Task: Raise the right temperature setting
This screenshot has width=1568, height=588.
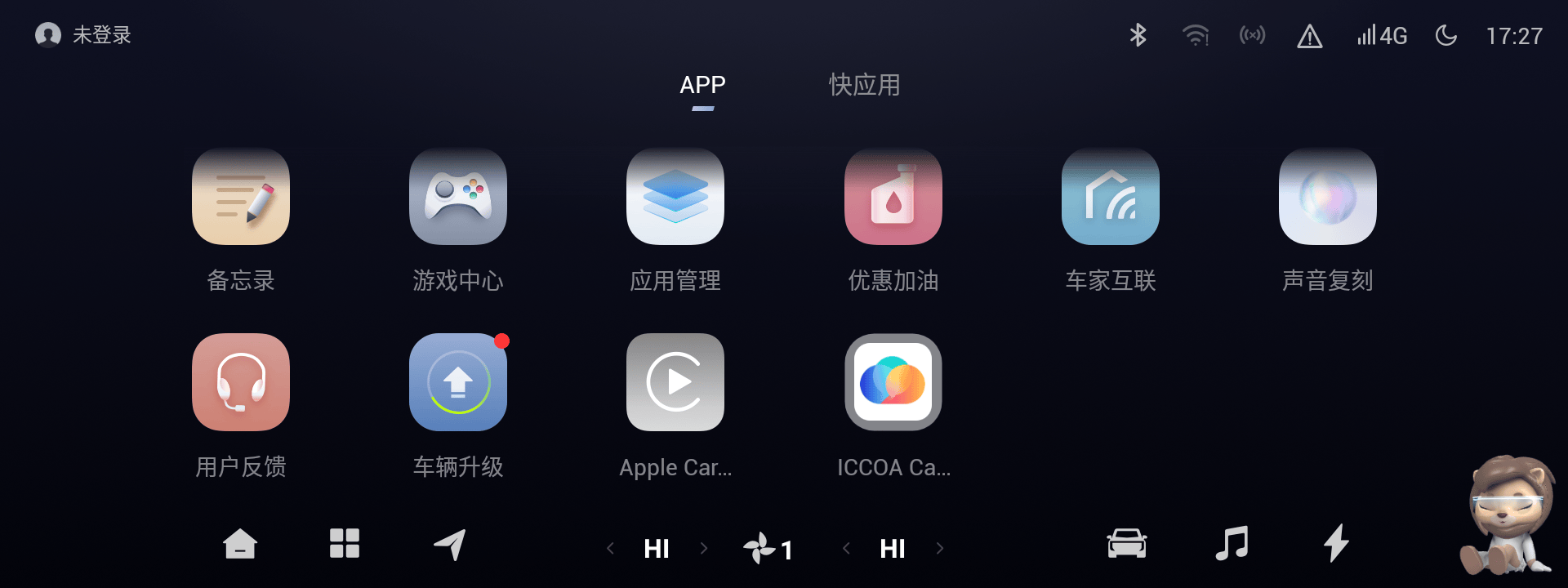Action: coord(940,548)
